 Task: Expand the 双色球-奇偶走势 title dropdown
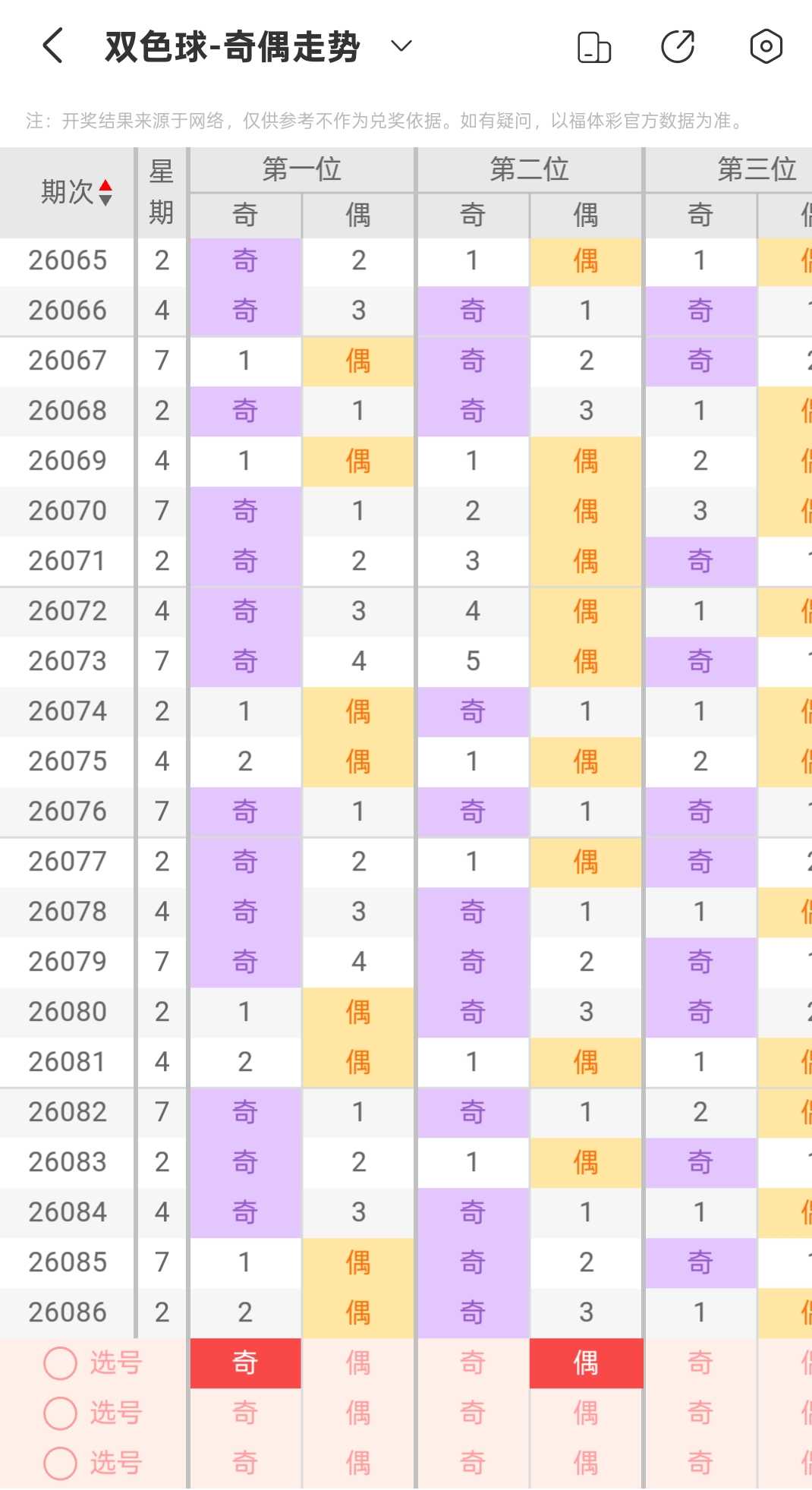[x=401, y=46]
